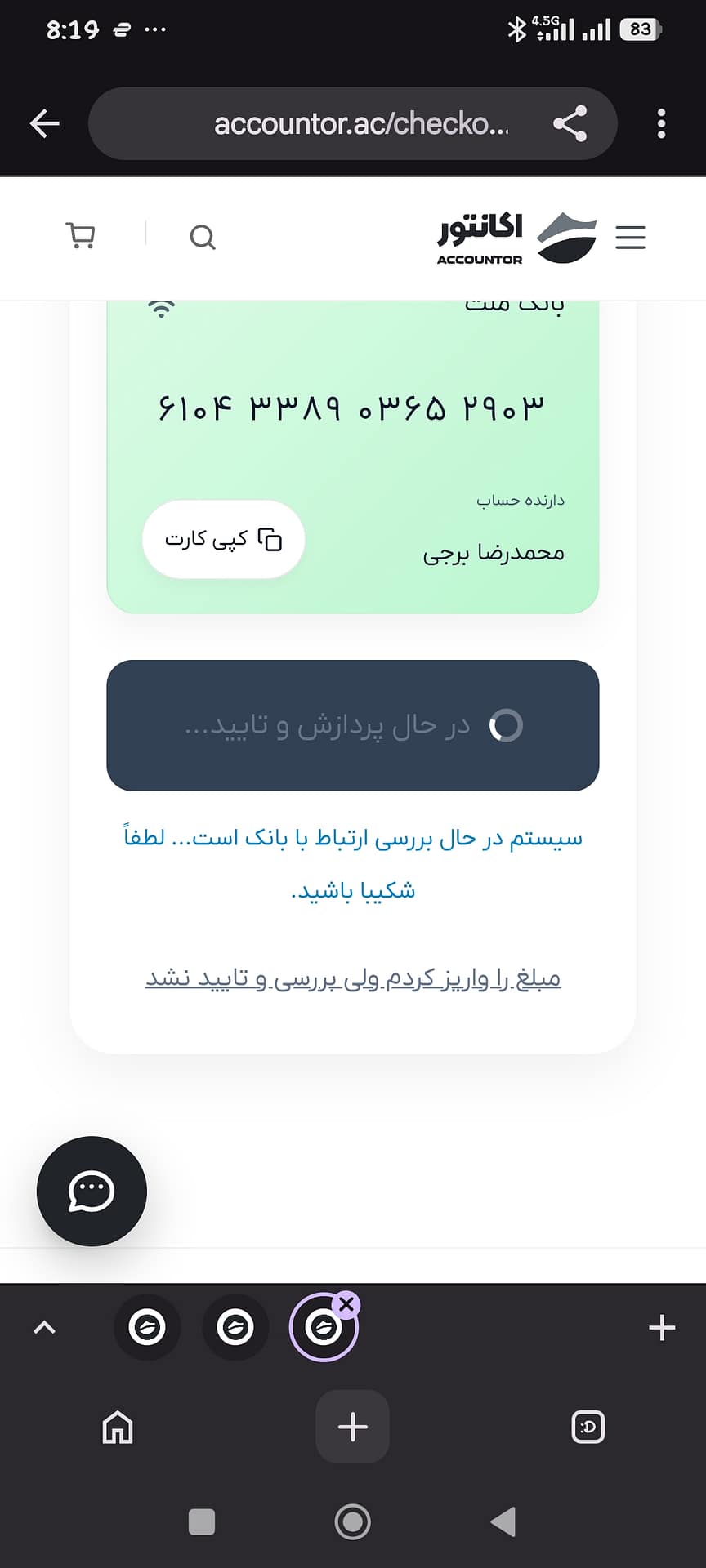Open the tab switcher icon
Screen dimensions: 706x1568
coord(588,1427)
